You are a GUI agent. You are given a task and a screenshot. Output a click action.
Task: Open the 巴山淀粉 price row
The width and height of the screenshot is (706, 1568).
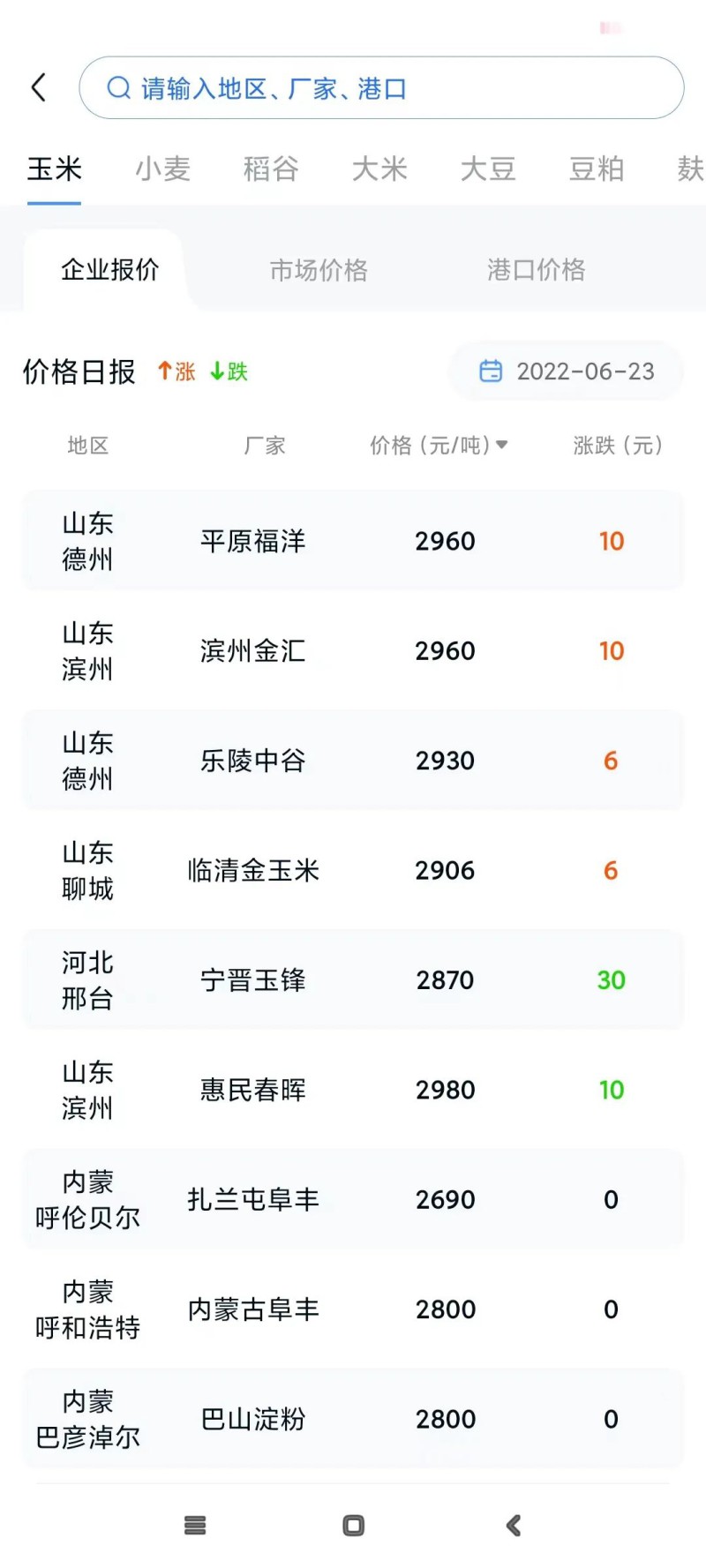[x=353, y=1419]
